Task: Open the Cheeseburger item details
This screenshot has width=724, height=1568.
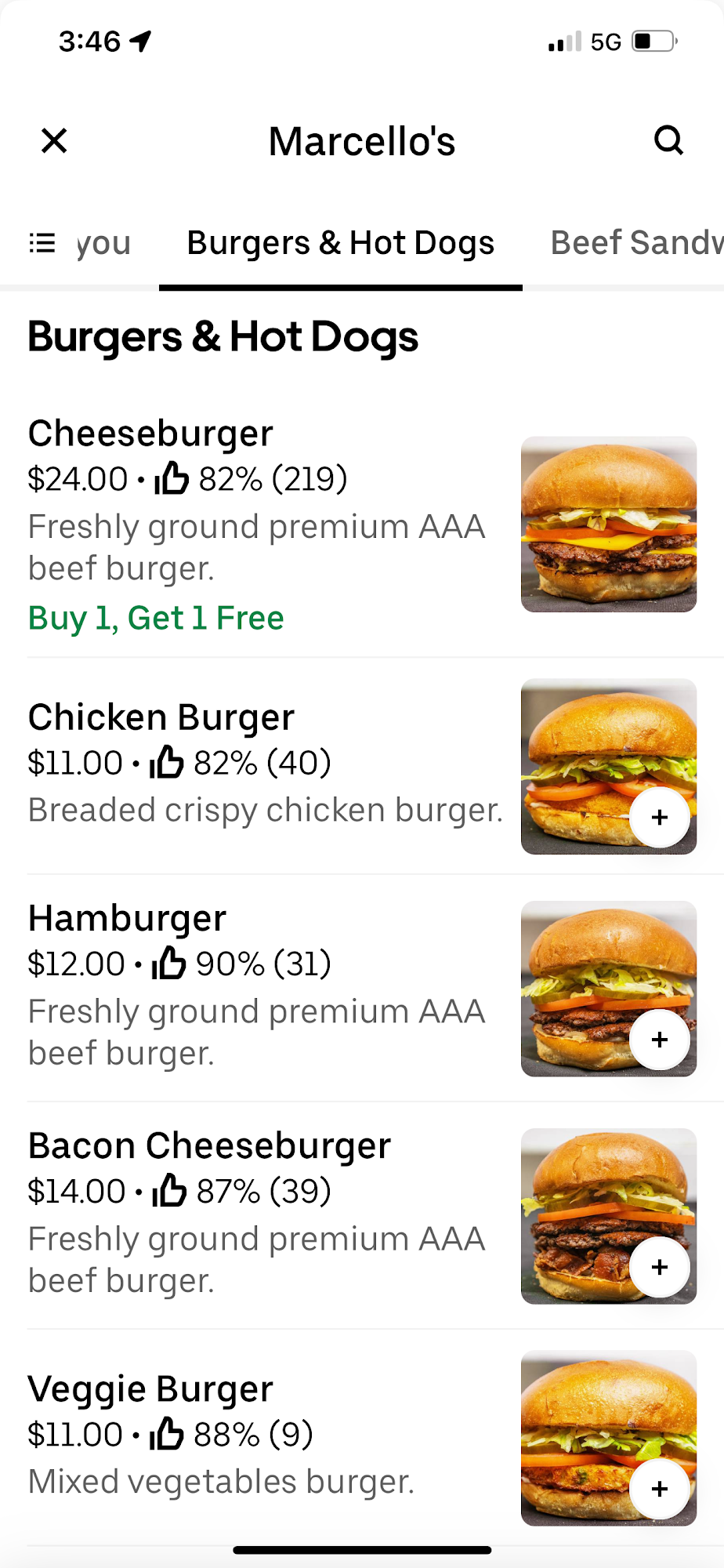Action: (x=150, y=434)
